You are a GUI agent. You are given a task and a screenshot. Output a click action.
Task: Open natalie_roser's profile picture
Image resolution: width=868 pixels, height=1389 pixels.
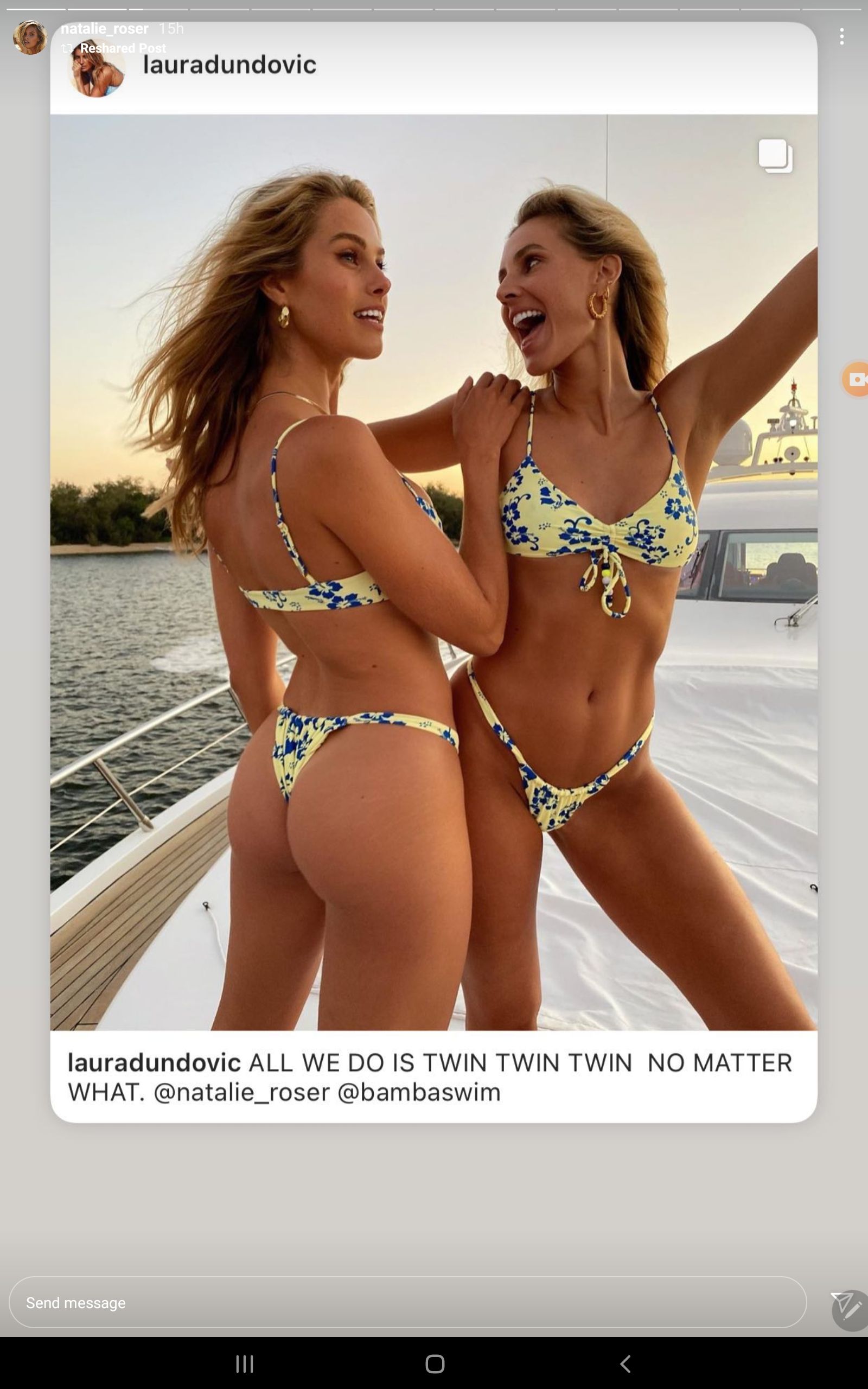pyautogui.click(x=30, y=37)
